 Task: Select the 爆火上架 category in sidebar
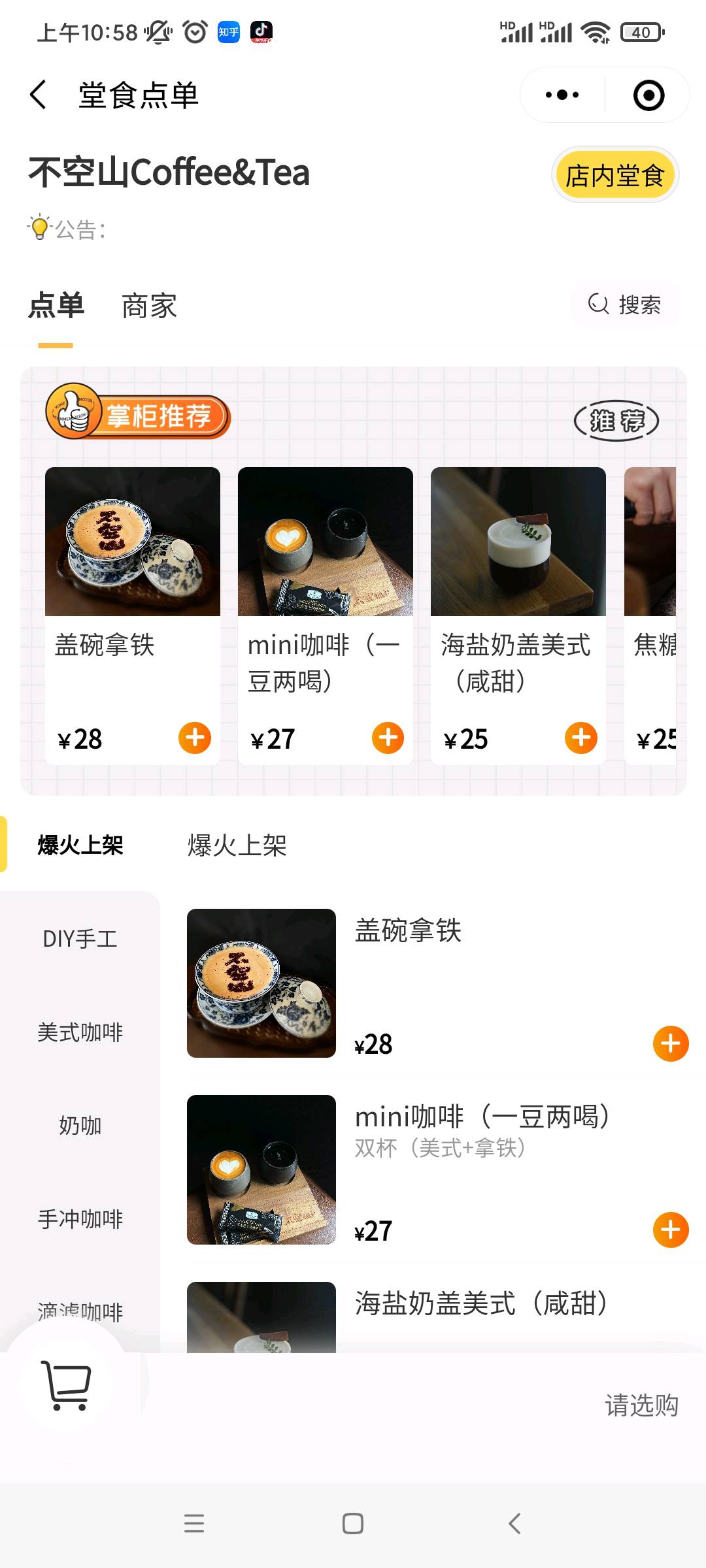(80, 845)
